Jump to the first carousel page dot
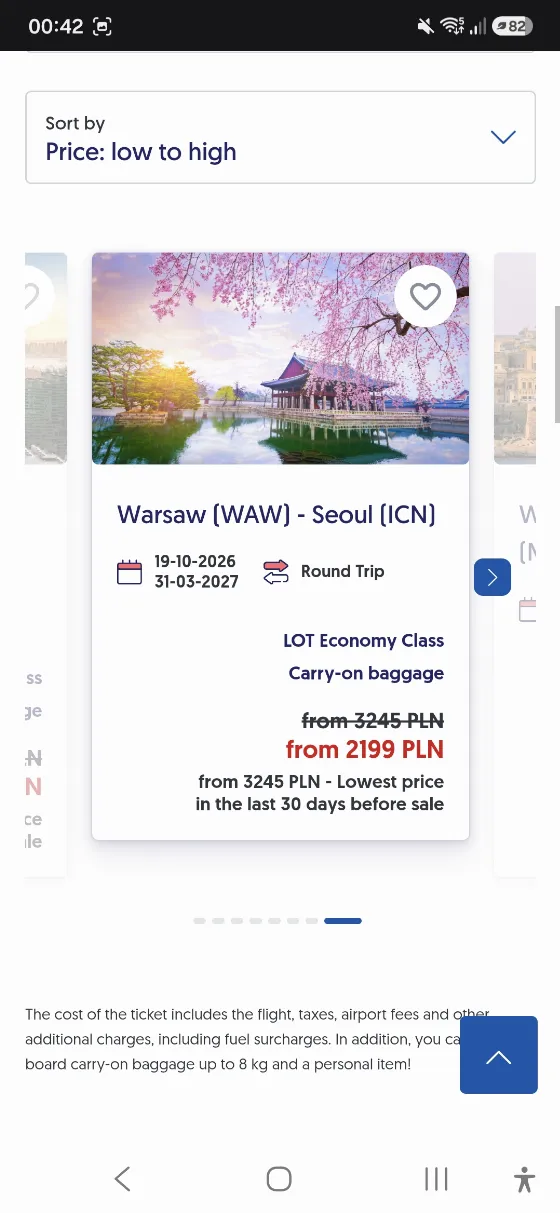Image resolution: width=560 pixels, height=1213 pixels. [200, 921]
